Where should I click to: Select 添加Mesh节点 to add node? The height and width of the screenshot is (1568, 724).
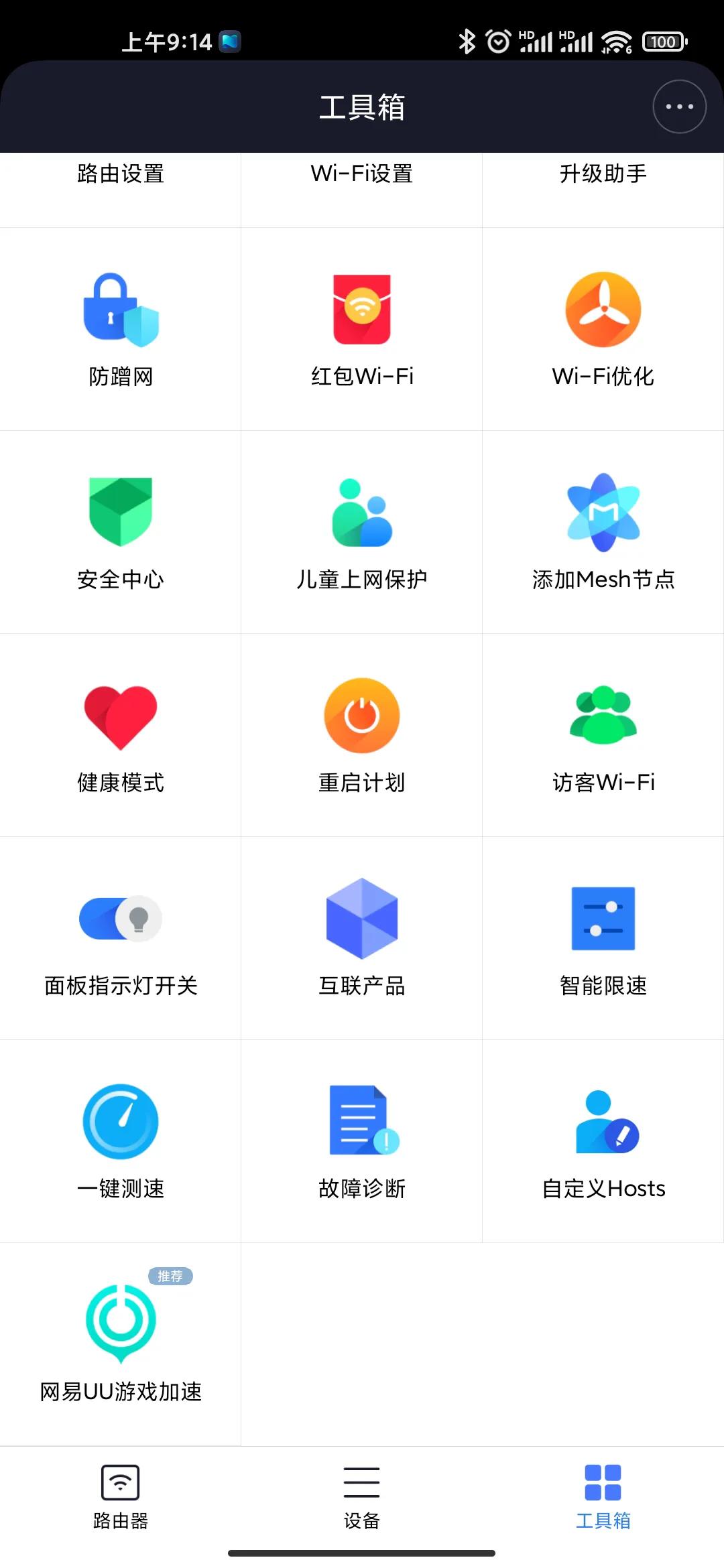tap(603, 533)
